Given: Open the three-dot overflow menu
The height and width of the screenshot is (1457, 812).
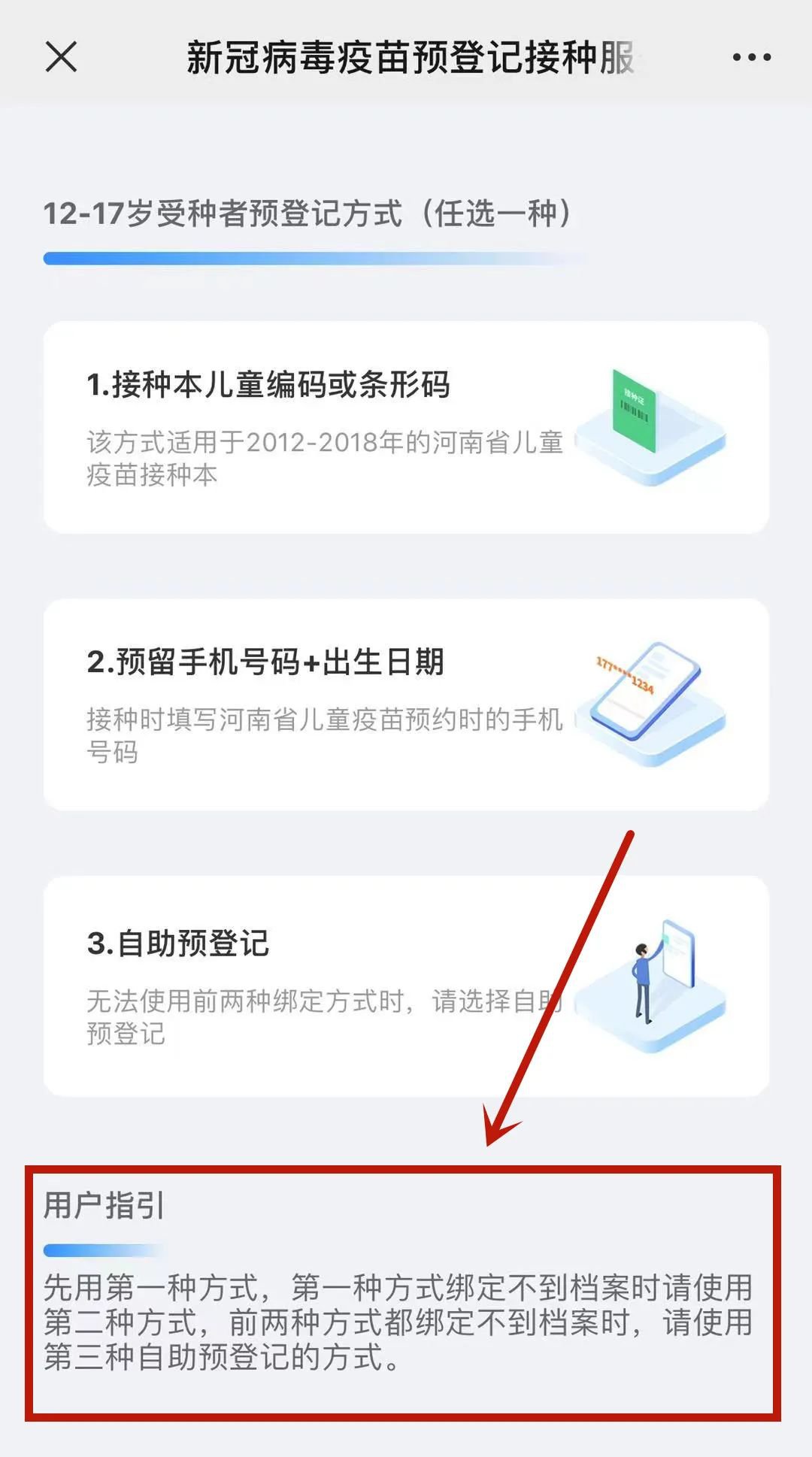Looking at the screenshot, I should click(x=751, y=57).
